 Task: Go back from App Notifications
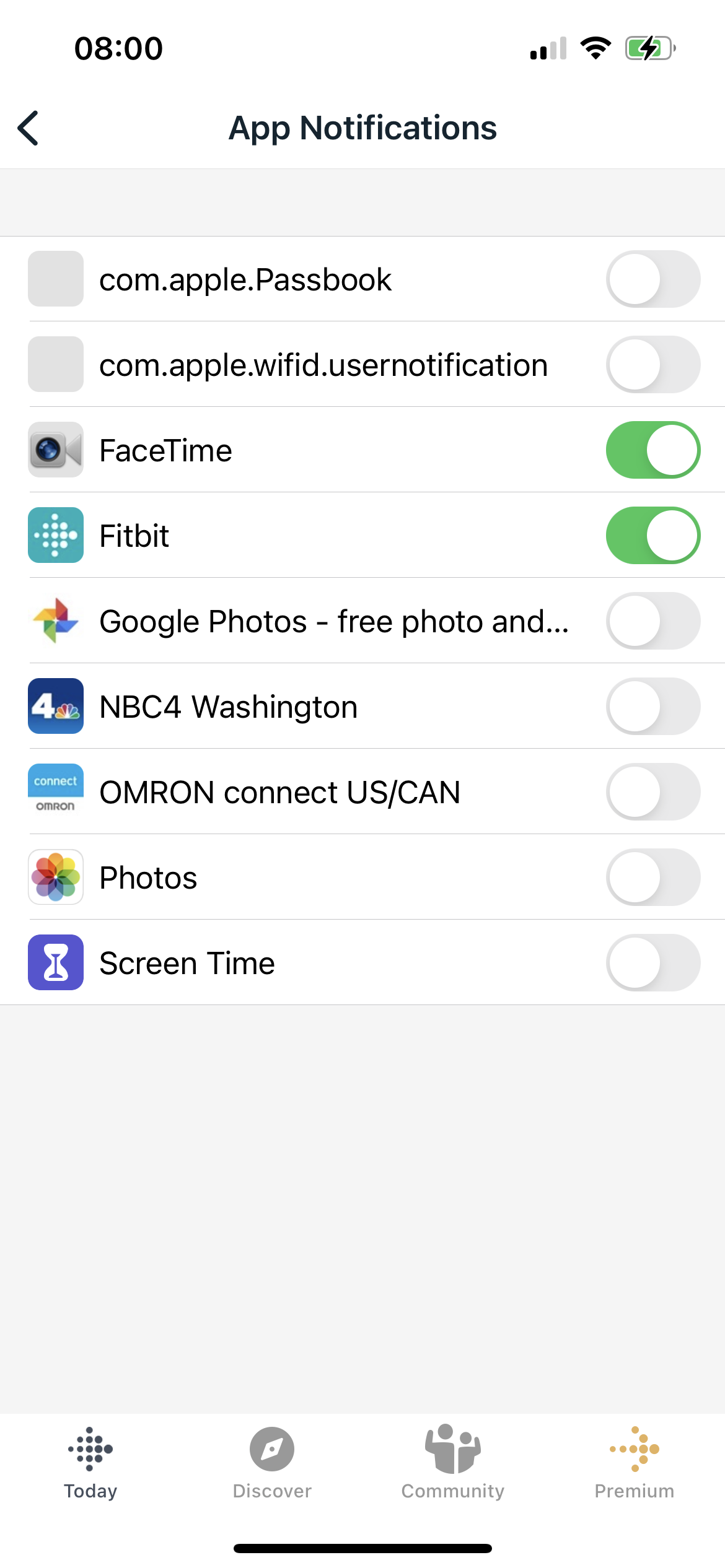point(29,128)
